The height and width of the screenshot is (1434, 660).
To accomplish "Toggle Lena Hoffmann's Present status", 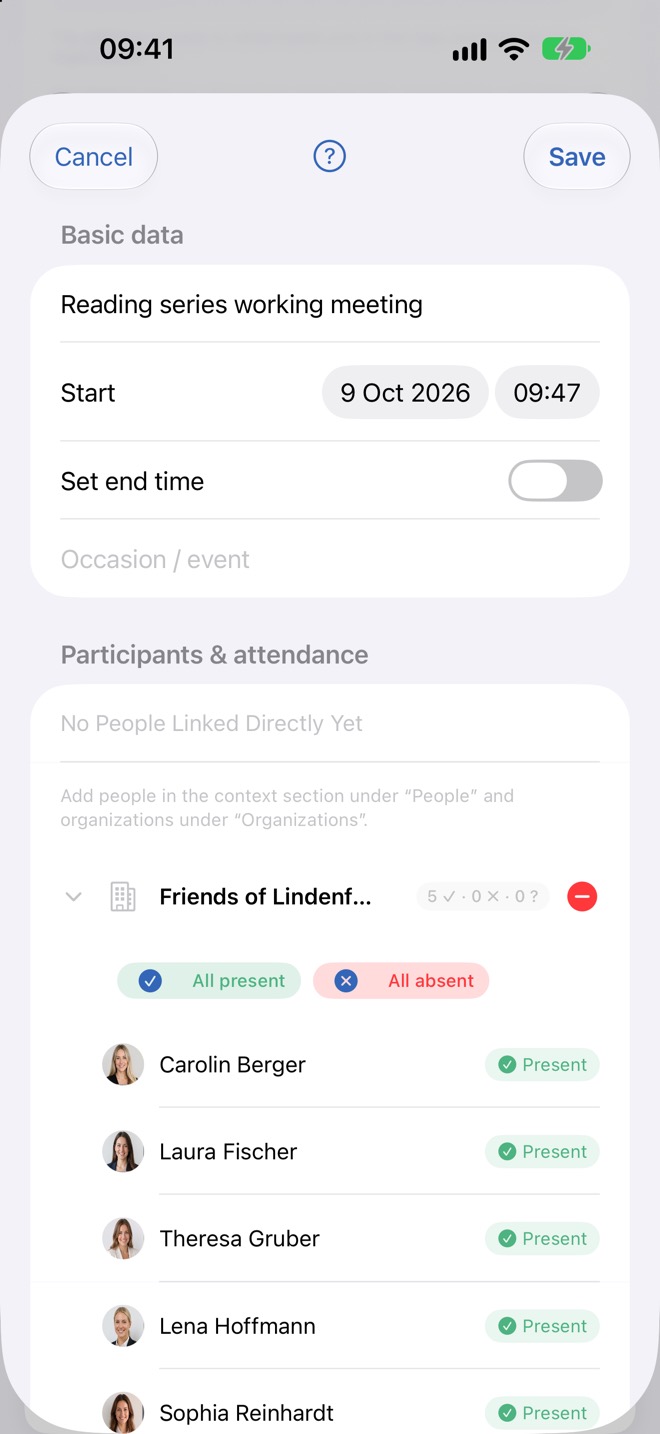I will tap(542, 1326).
